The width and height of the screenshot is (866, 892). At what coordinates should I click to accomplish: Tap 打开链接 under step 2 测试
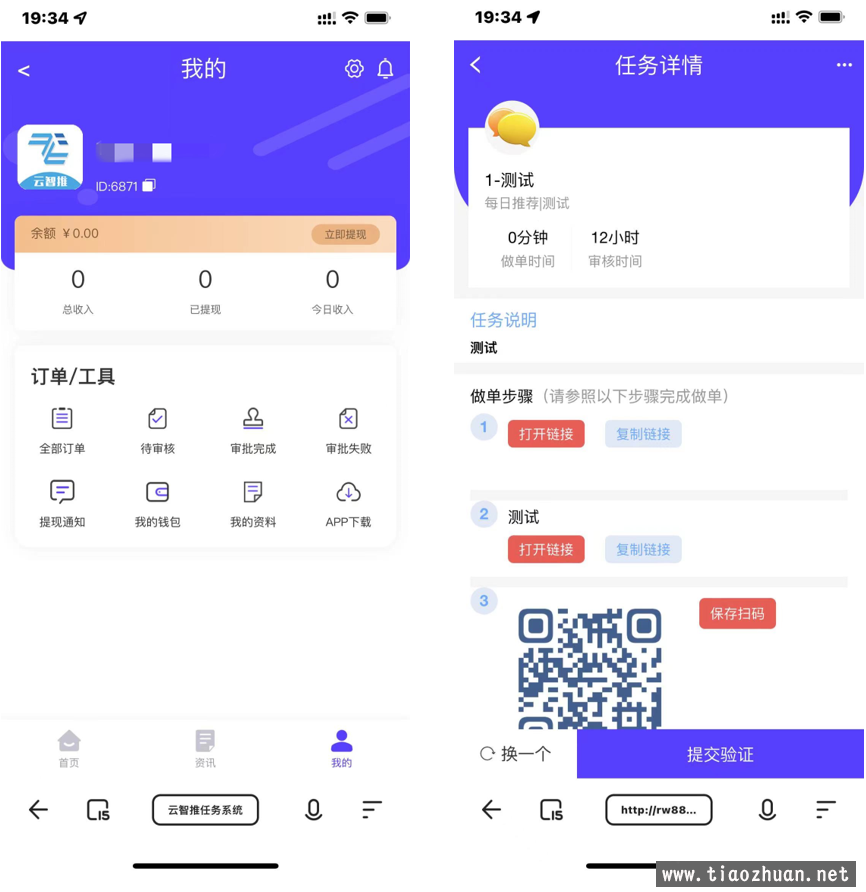546,549
